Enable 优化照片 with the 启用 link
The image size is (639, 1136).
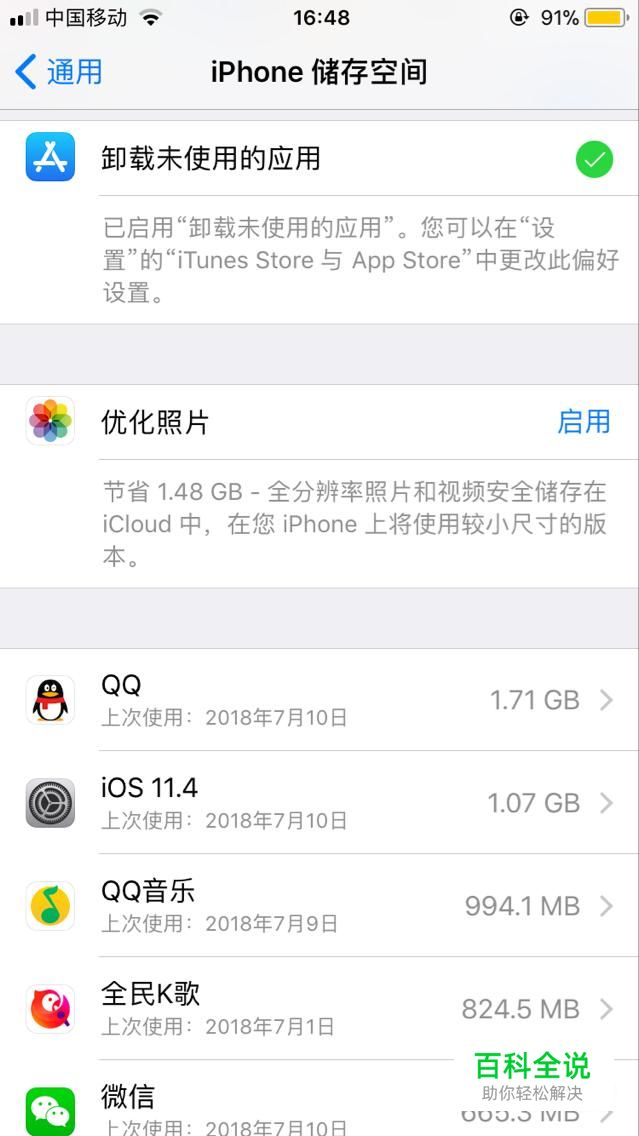click(583, 422)
